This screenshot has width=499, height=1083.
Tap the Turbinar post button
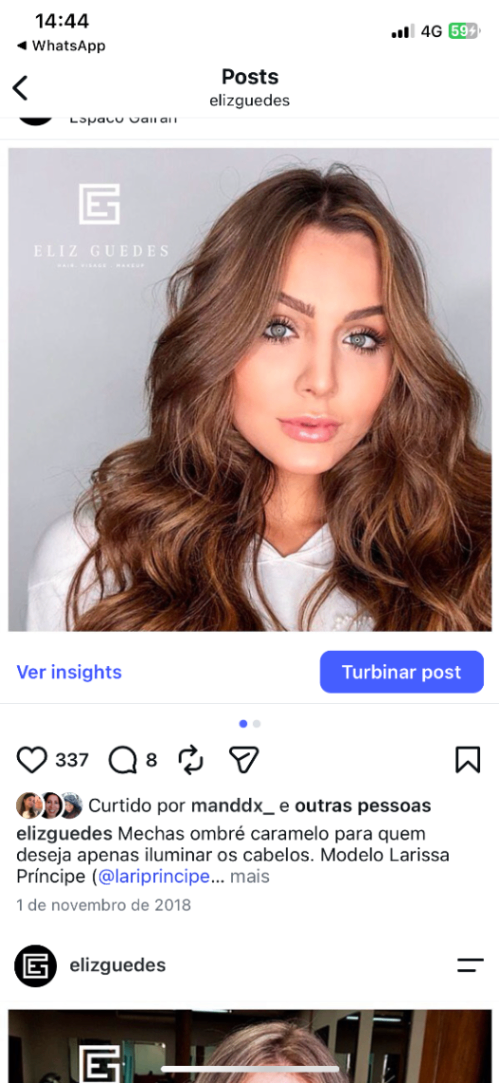click(x=402, y=671)
